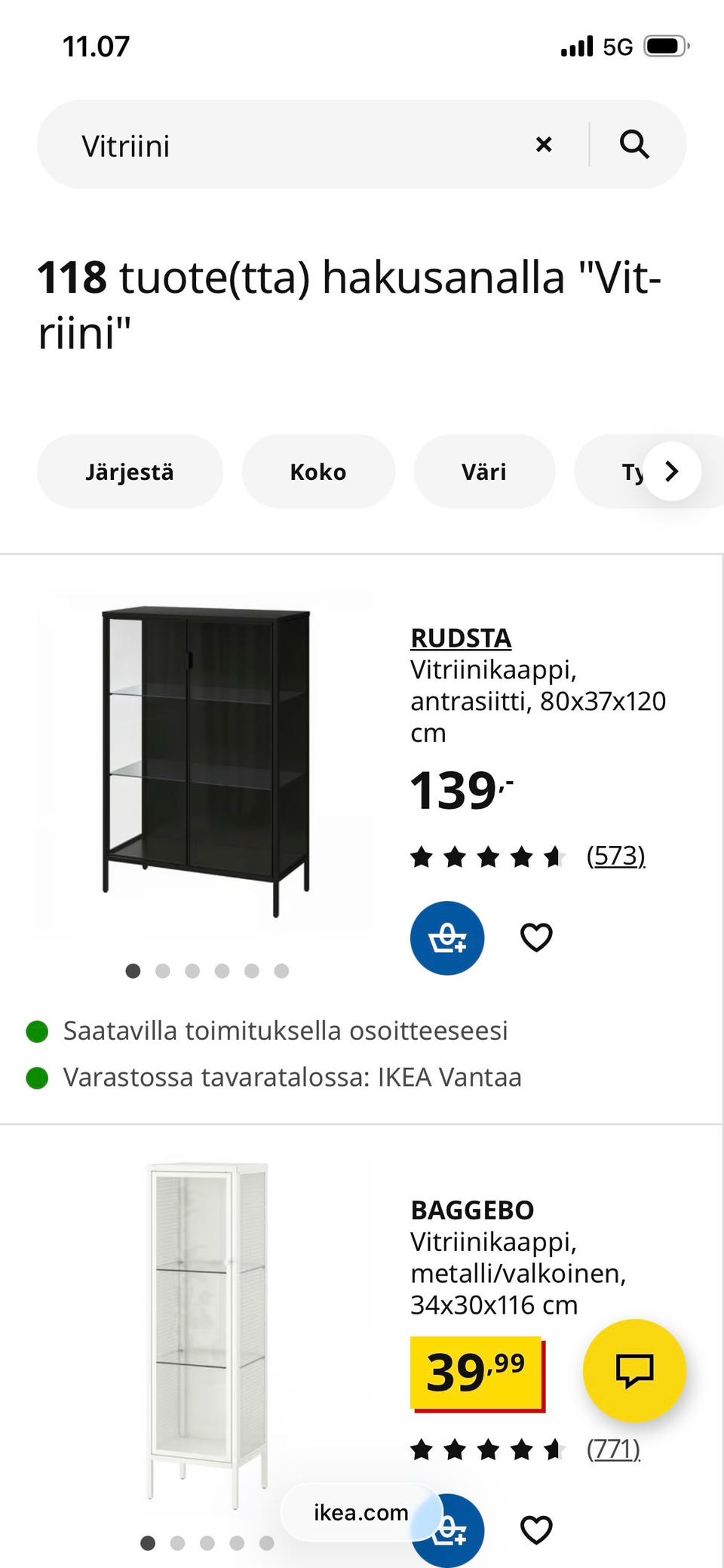Open the RUDSTA product page
724x1568 pixels.
pyautogui.click(x=460, y=637)
